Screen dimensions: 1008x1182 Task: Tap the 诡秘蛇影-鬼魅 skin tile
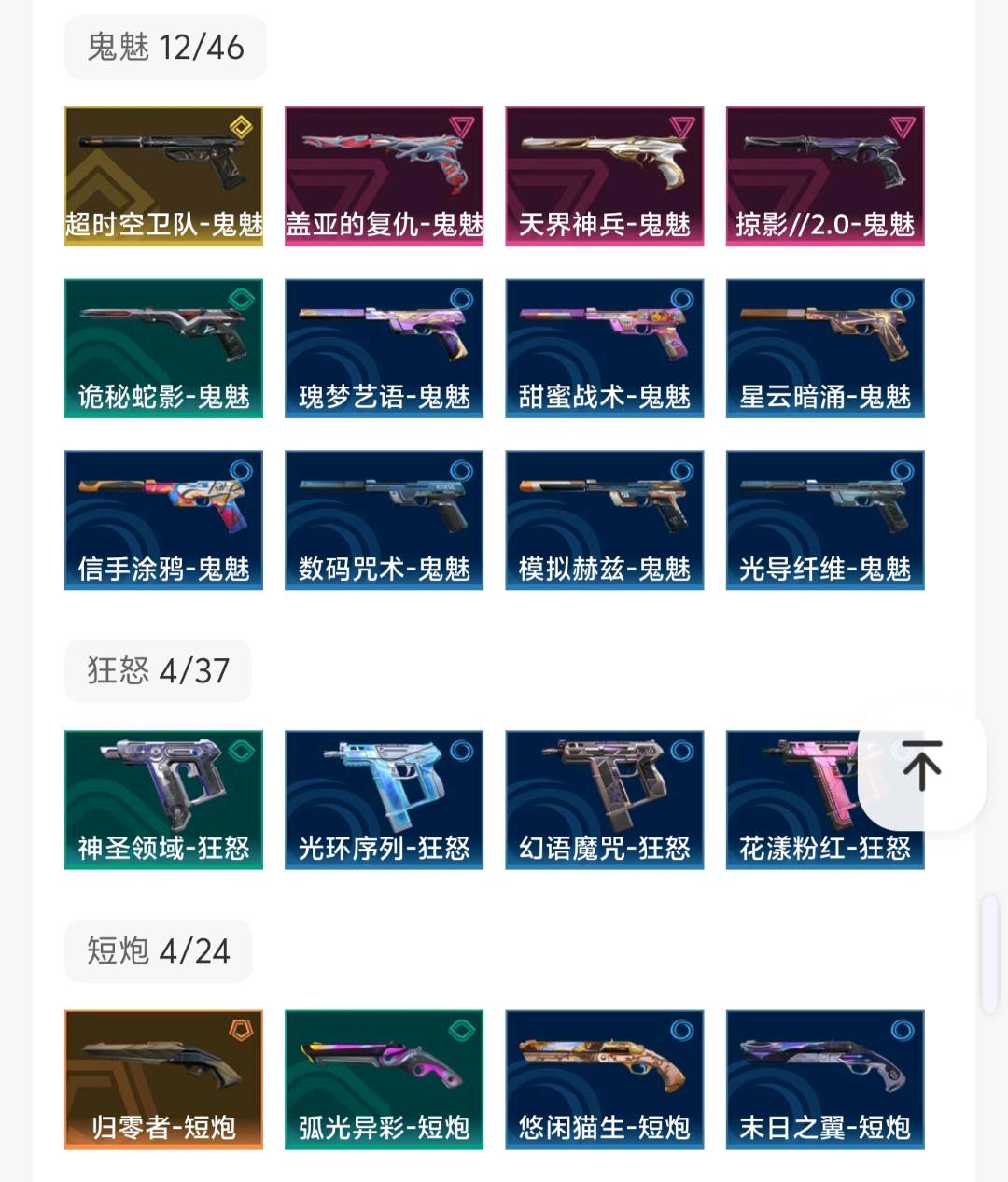click(163, 348)
